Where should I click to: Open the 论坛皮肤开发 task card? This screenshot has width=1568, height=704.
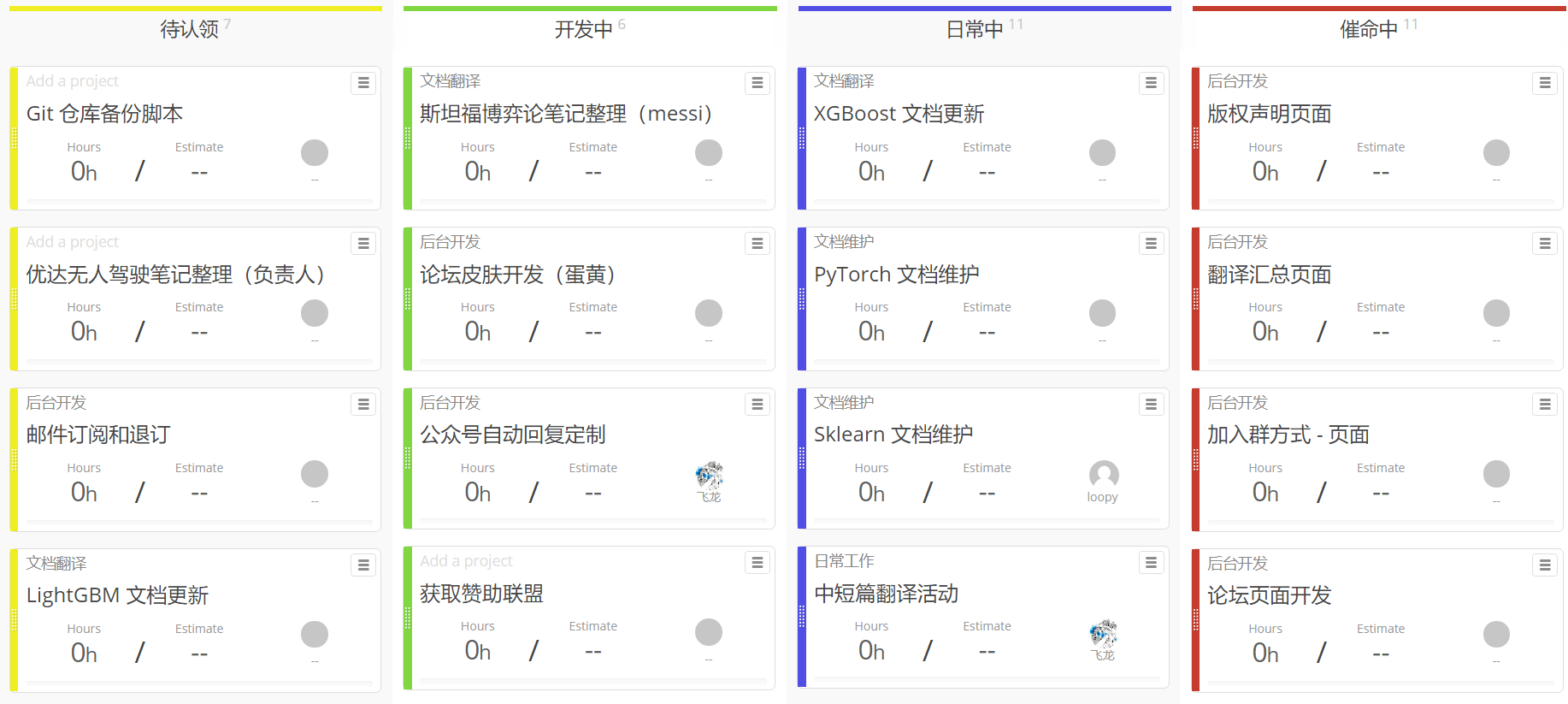point(517,275)
